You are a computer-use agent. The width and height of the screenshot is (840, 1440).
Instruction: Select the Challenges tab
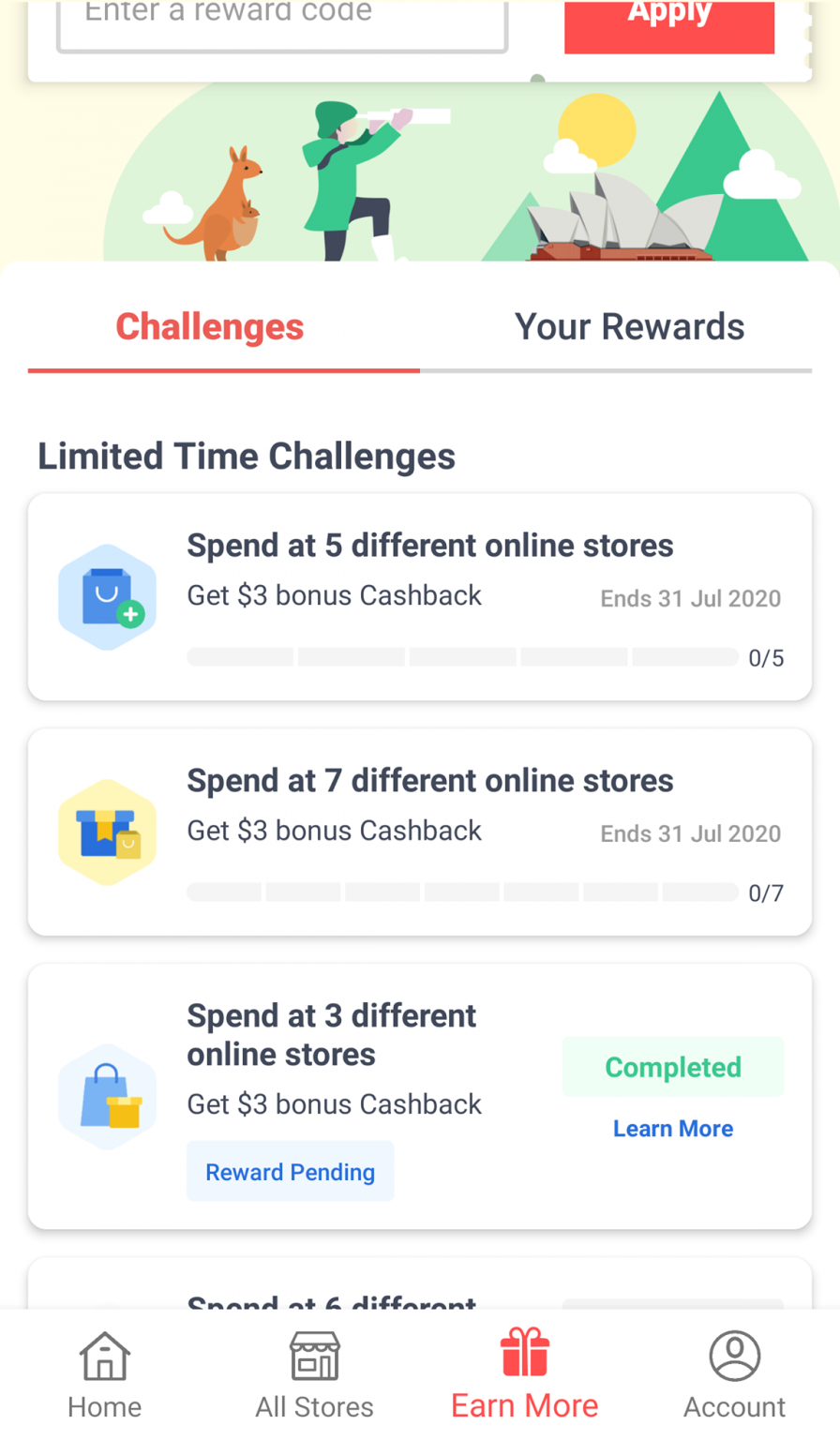[x=208, y=326]
